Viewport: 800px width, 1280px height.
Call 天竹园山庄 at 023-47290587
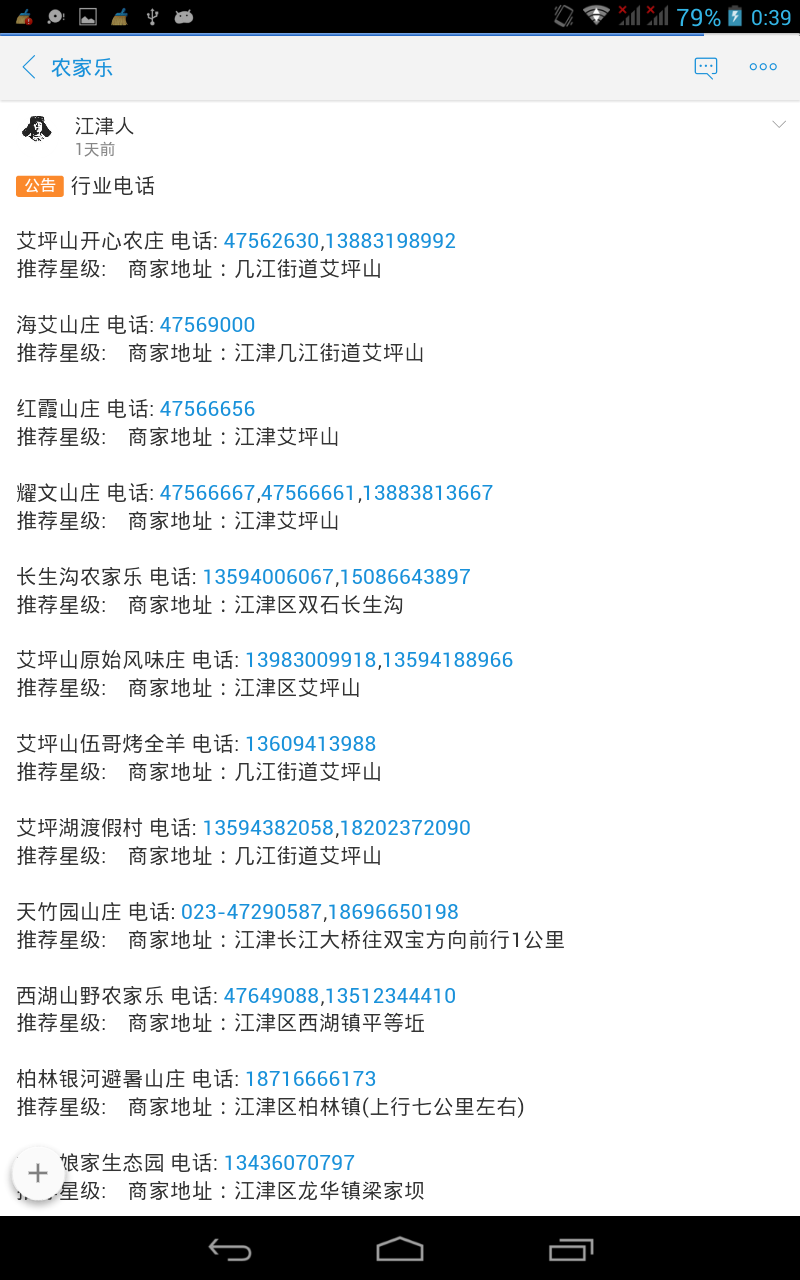252,912
